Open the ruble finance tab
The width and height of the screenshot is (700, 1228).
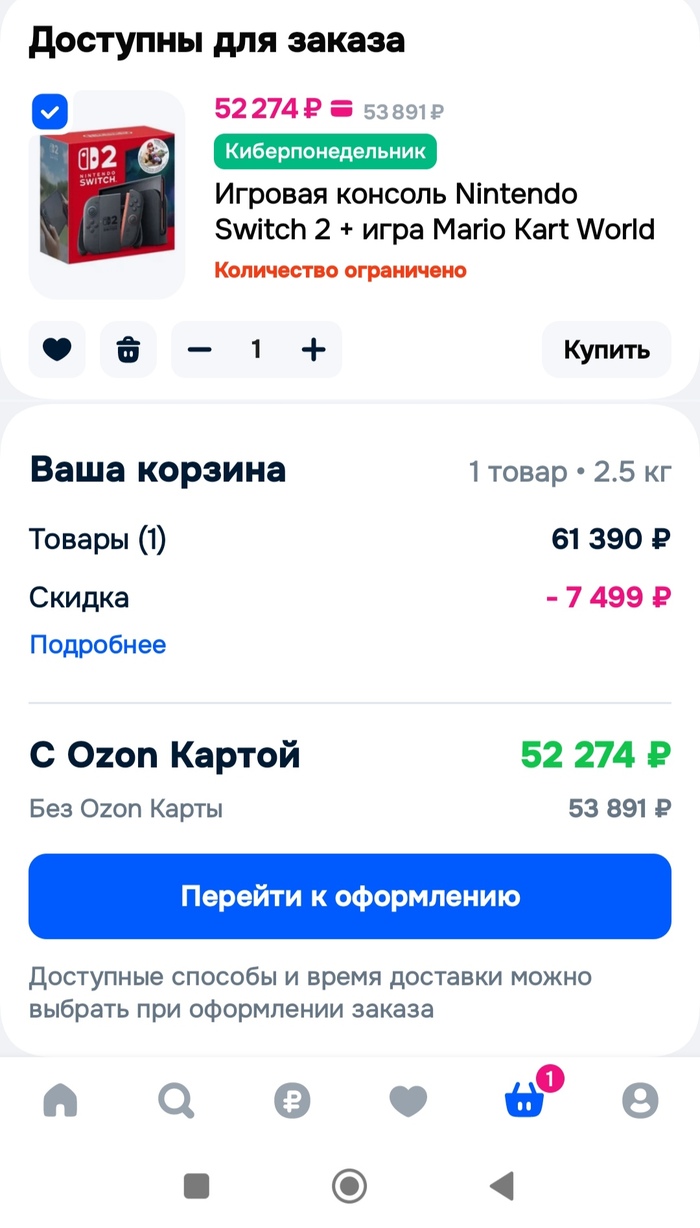292,1101
